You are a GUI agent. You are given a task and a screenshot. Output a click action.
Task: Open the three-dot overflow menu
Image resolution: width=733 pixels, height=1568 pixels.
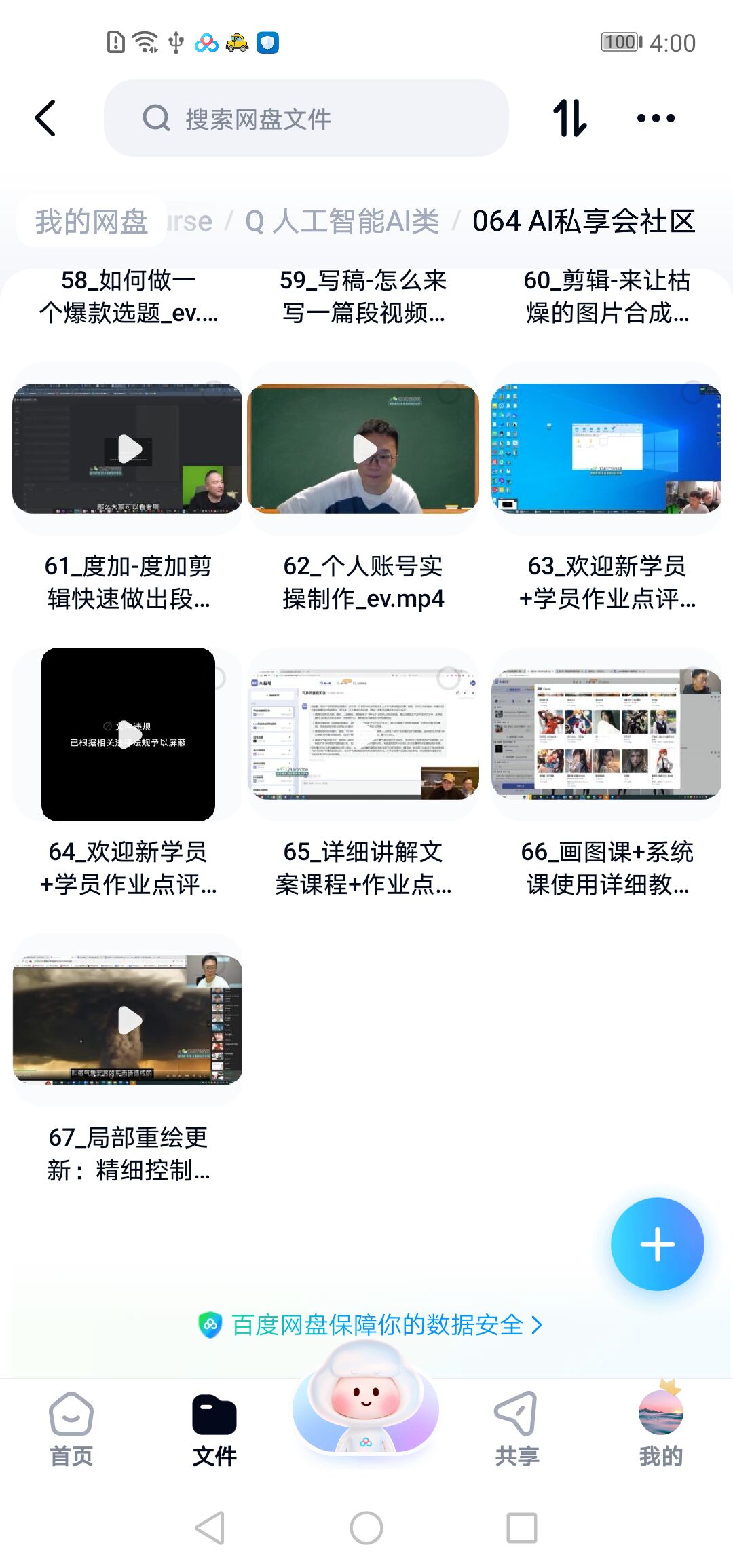point(656,119)
